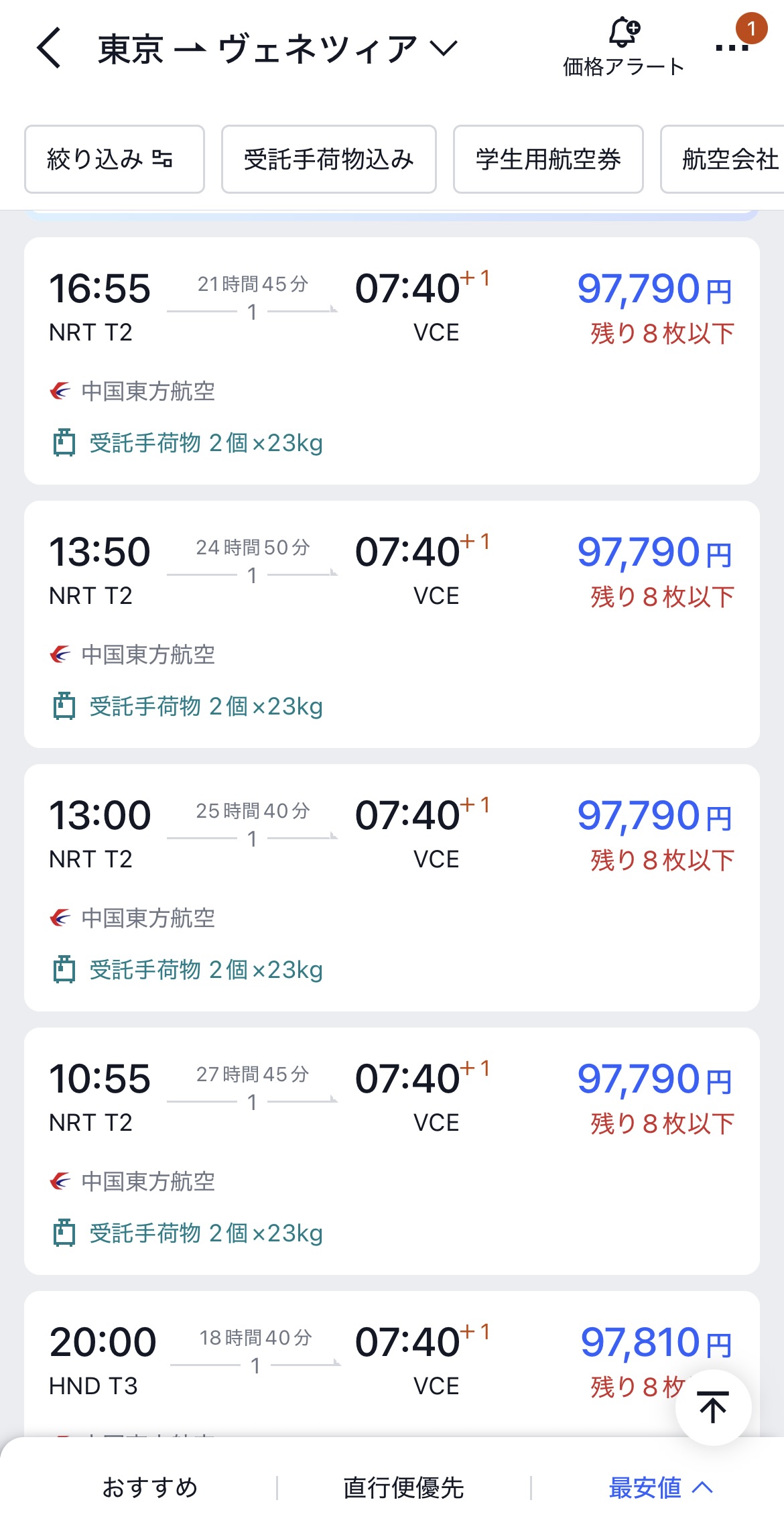
Task: Apply the 受託手荷物込み filter chip
Action: point(328,160)
